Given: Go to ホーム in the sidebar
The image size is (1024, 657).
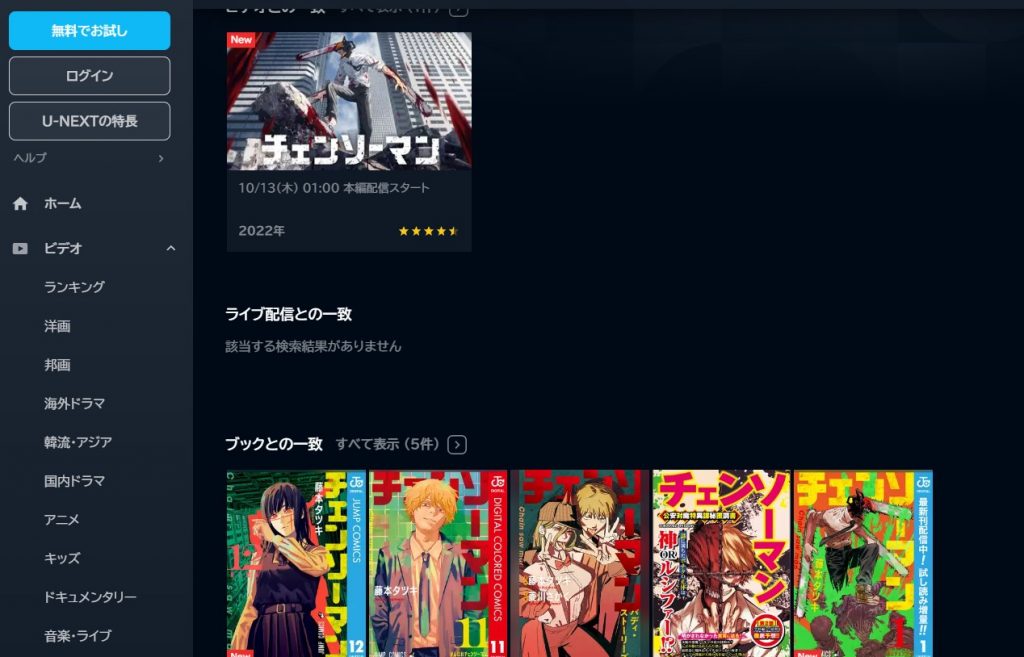Looking at the screenshot, I should pos(62,204).
